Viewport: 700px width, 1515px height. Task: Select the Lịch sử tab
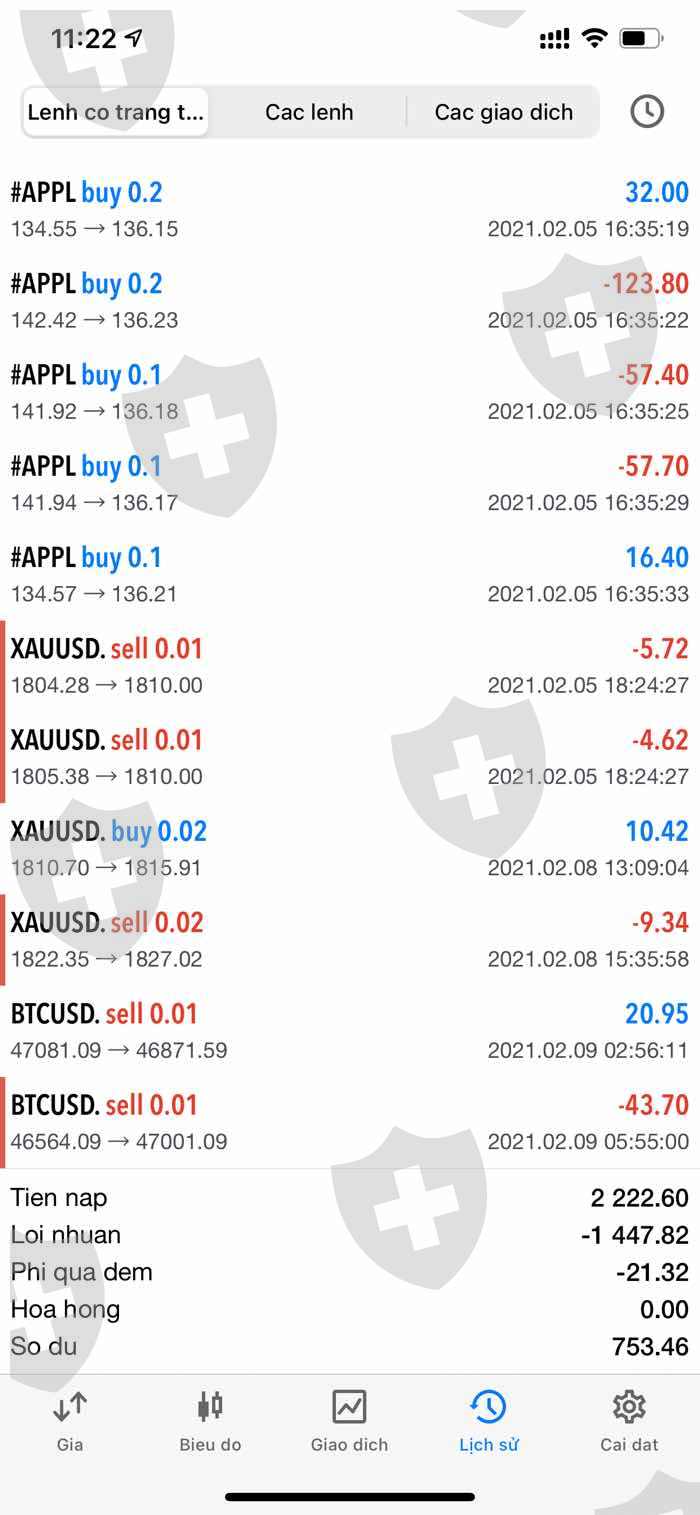pyautogui.click(x=489, y=1422)
